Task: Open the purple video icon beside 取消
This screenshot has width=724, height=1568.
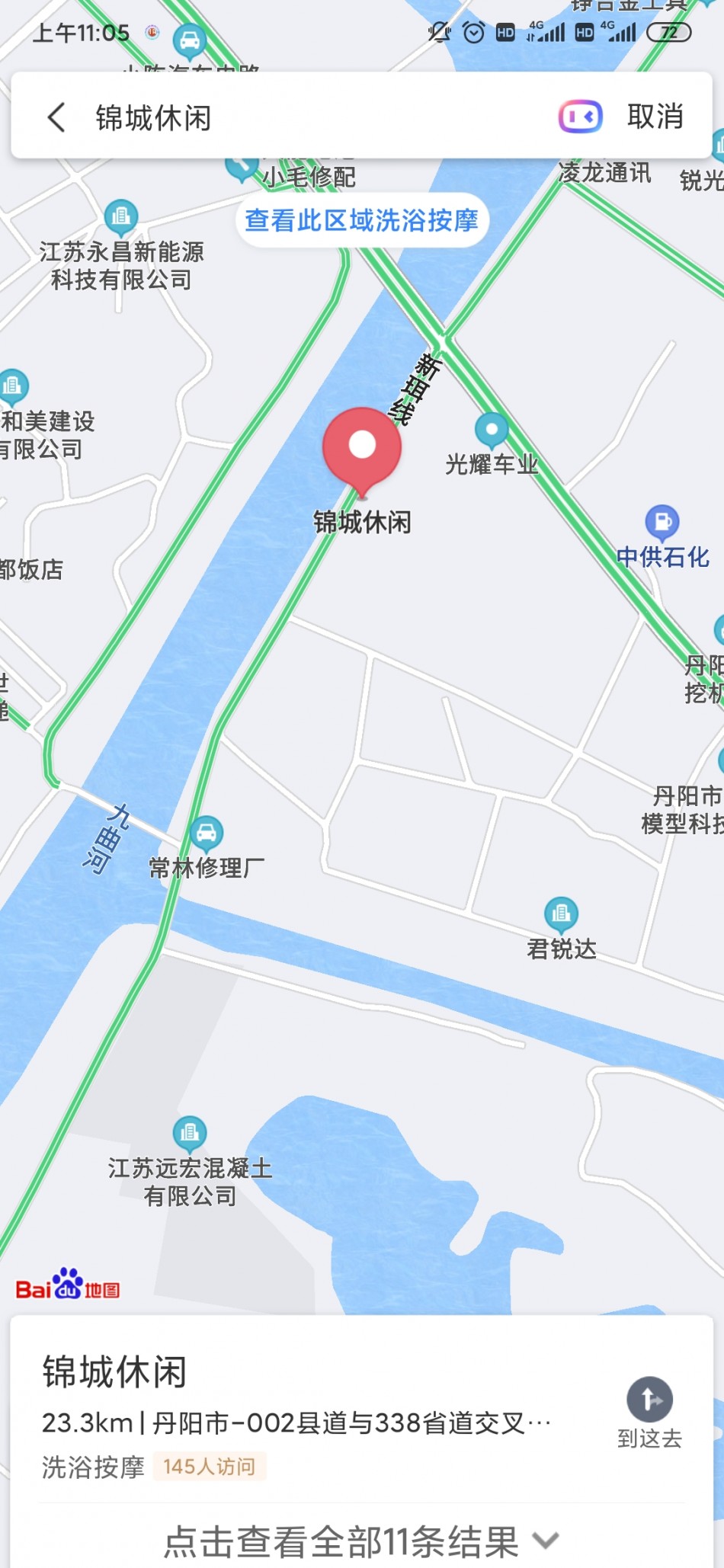Action: coord(580,117)
